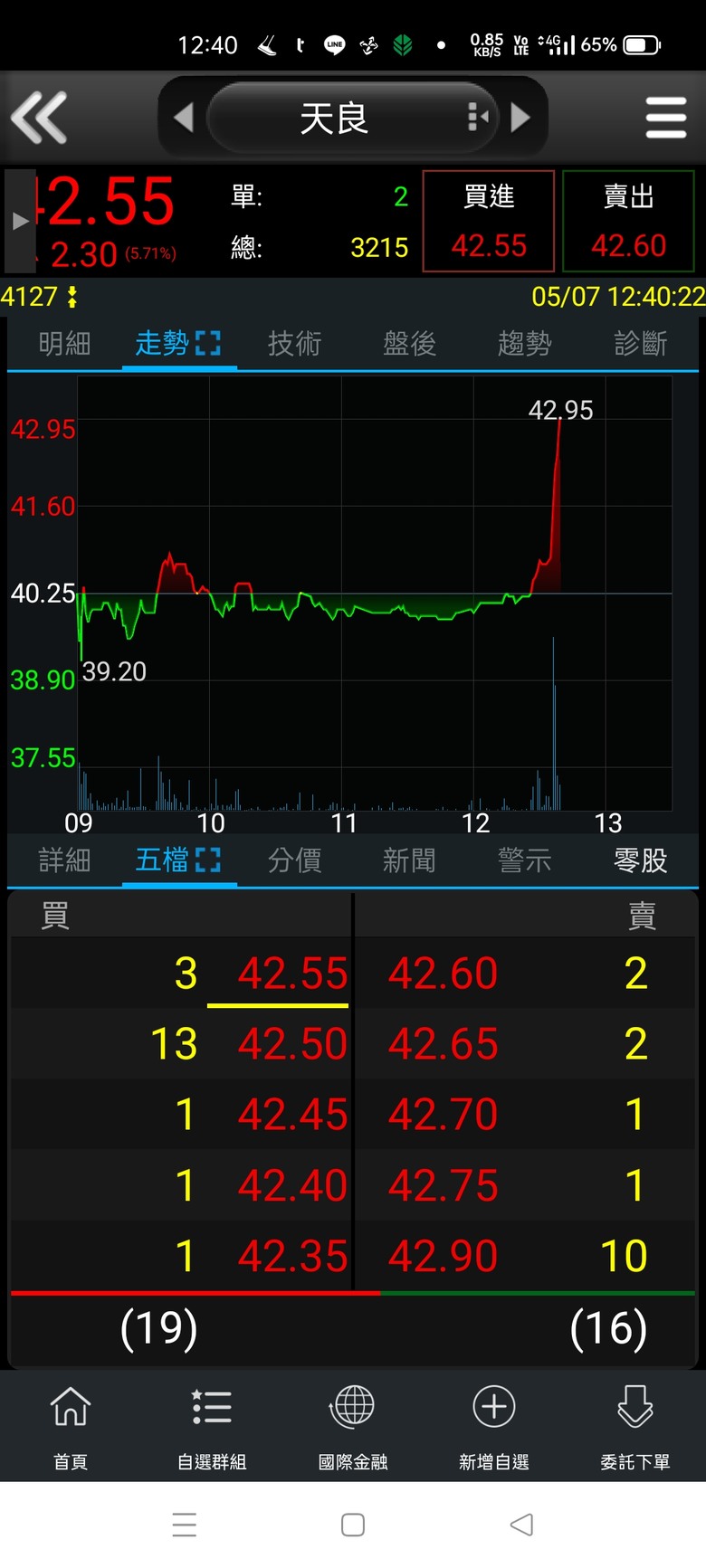
Task: Open the 診斷 tab
Action: (x=640, y=344)
